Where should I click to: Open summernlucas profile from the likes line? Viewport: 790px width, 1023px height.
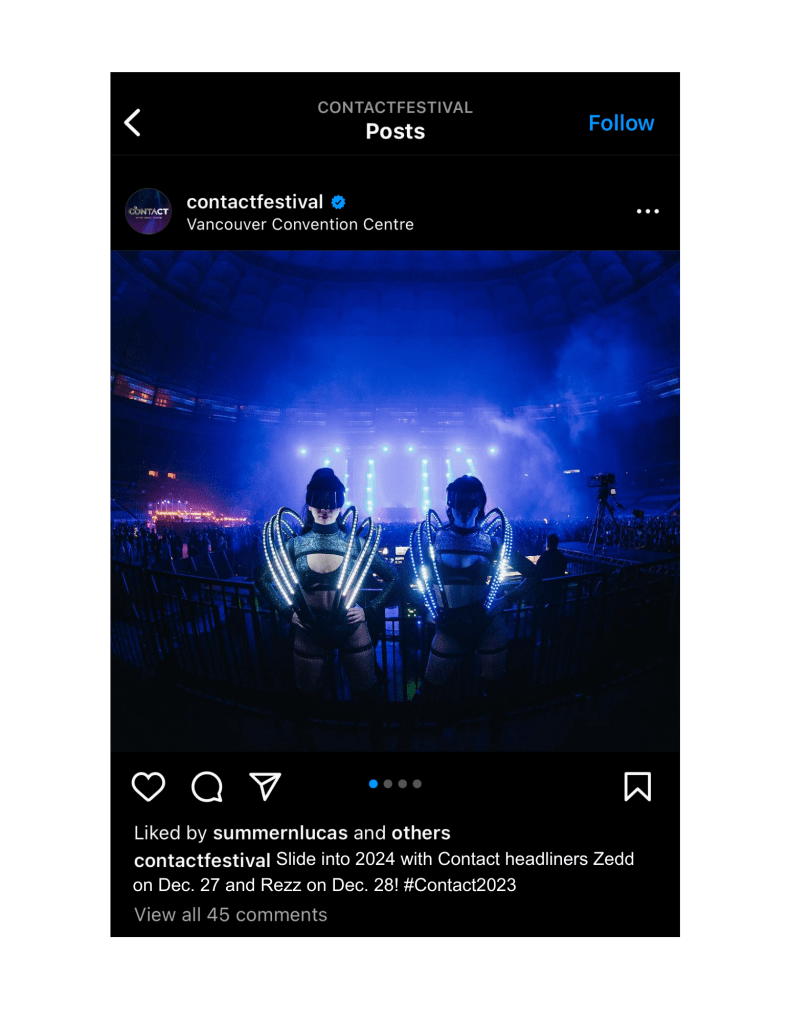280,833
